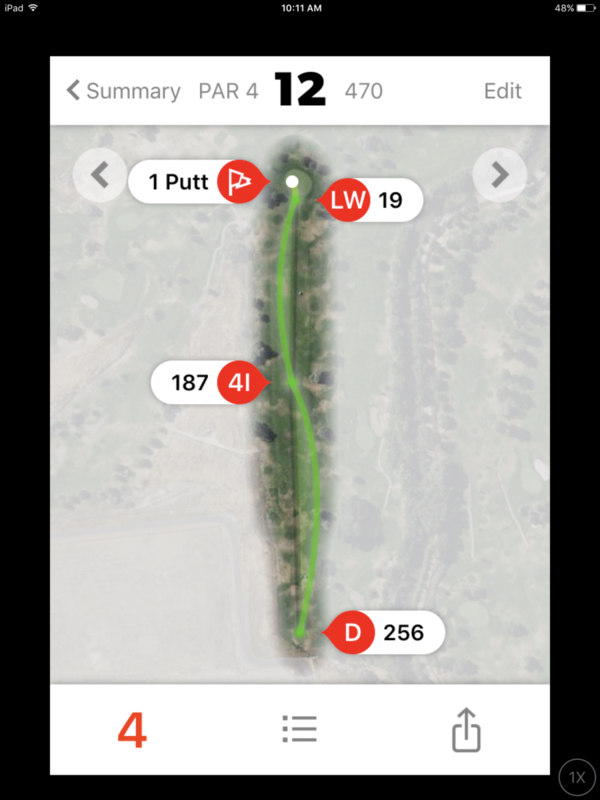600x800 pixels.
Task: Go back to Summary
Action: tap(123, 91)
